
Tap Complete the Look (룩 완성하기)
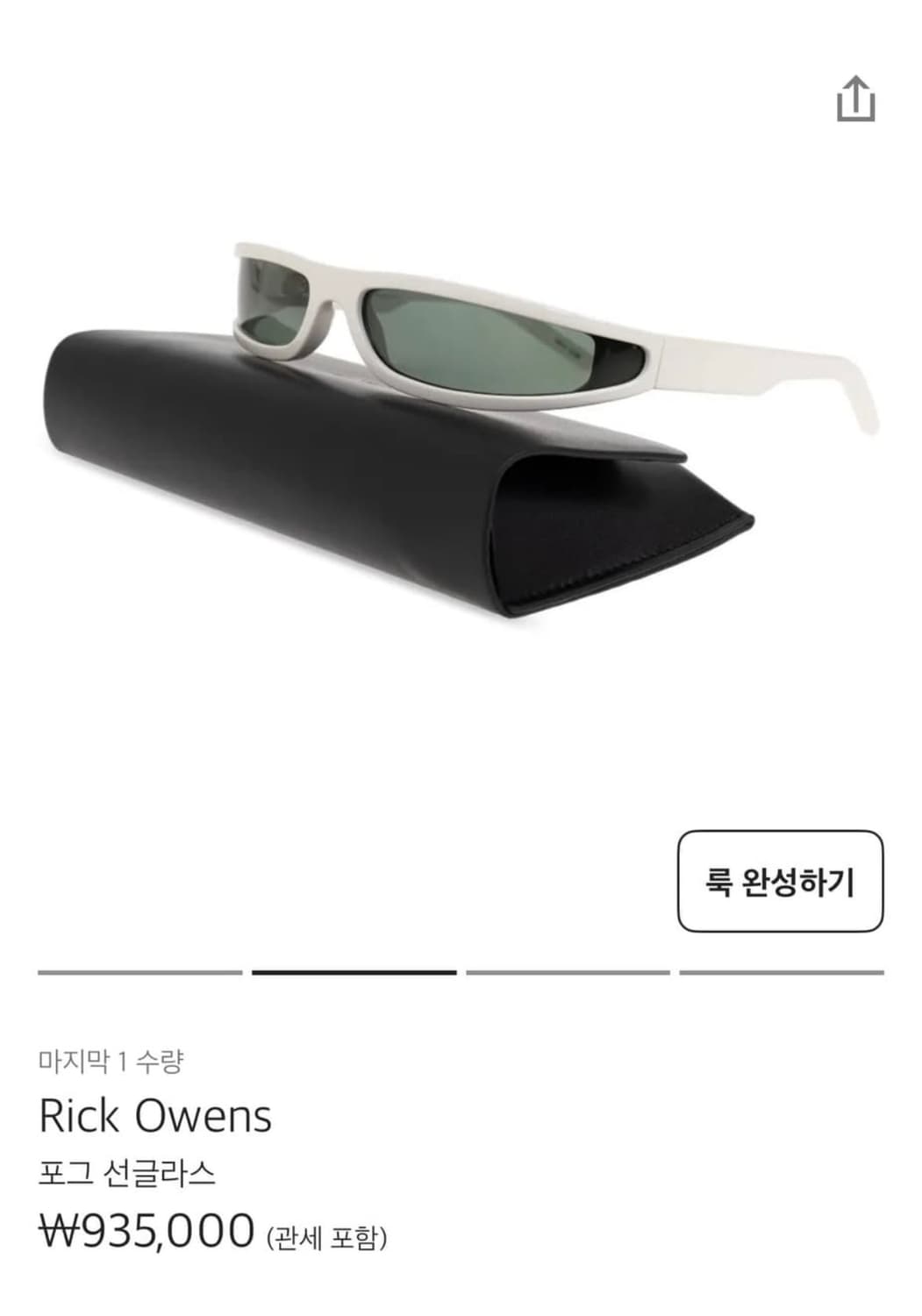(x=779, y=879)
